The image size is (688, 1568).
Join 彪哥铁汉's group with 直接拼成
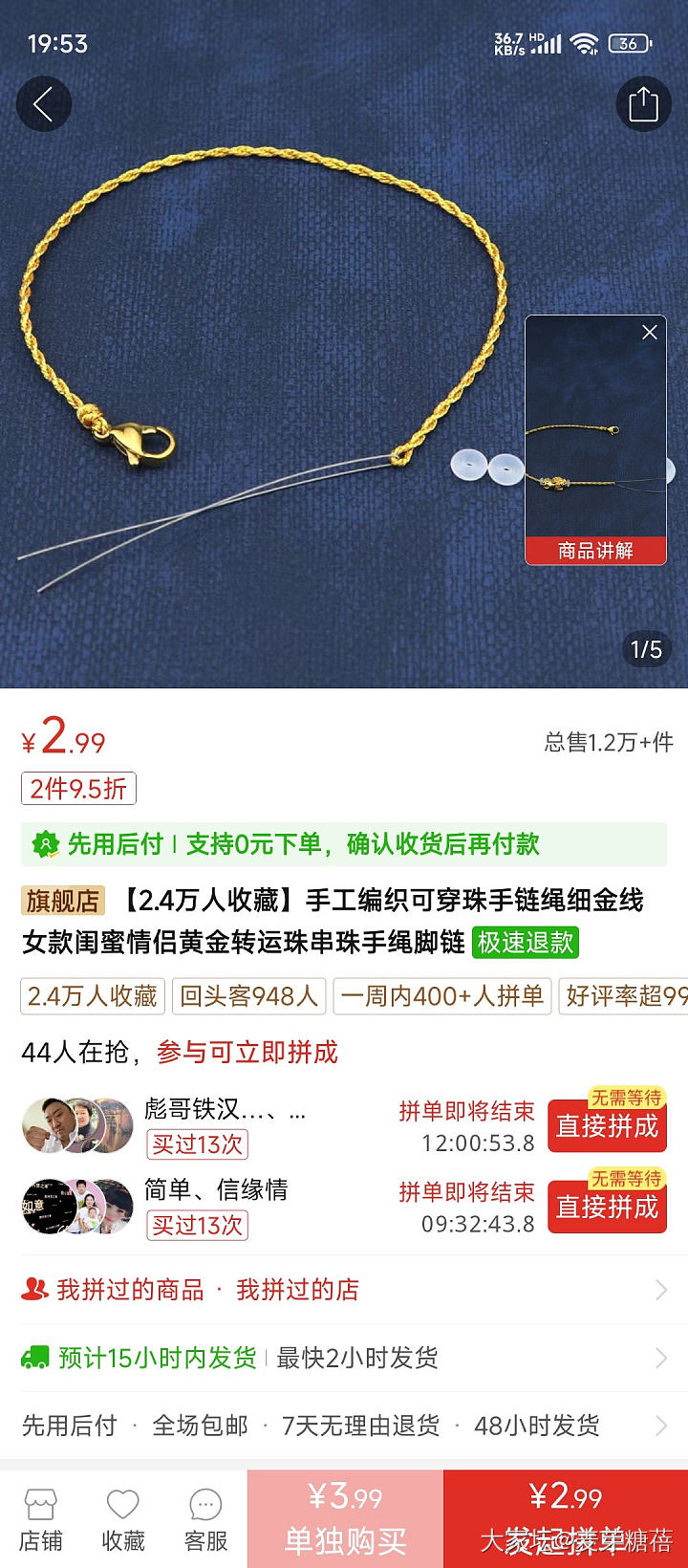coord(607,1126)
